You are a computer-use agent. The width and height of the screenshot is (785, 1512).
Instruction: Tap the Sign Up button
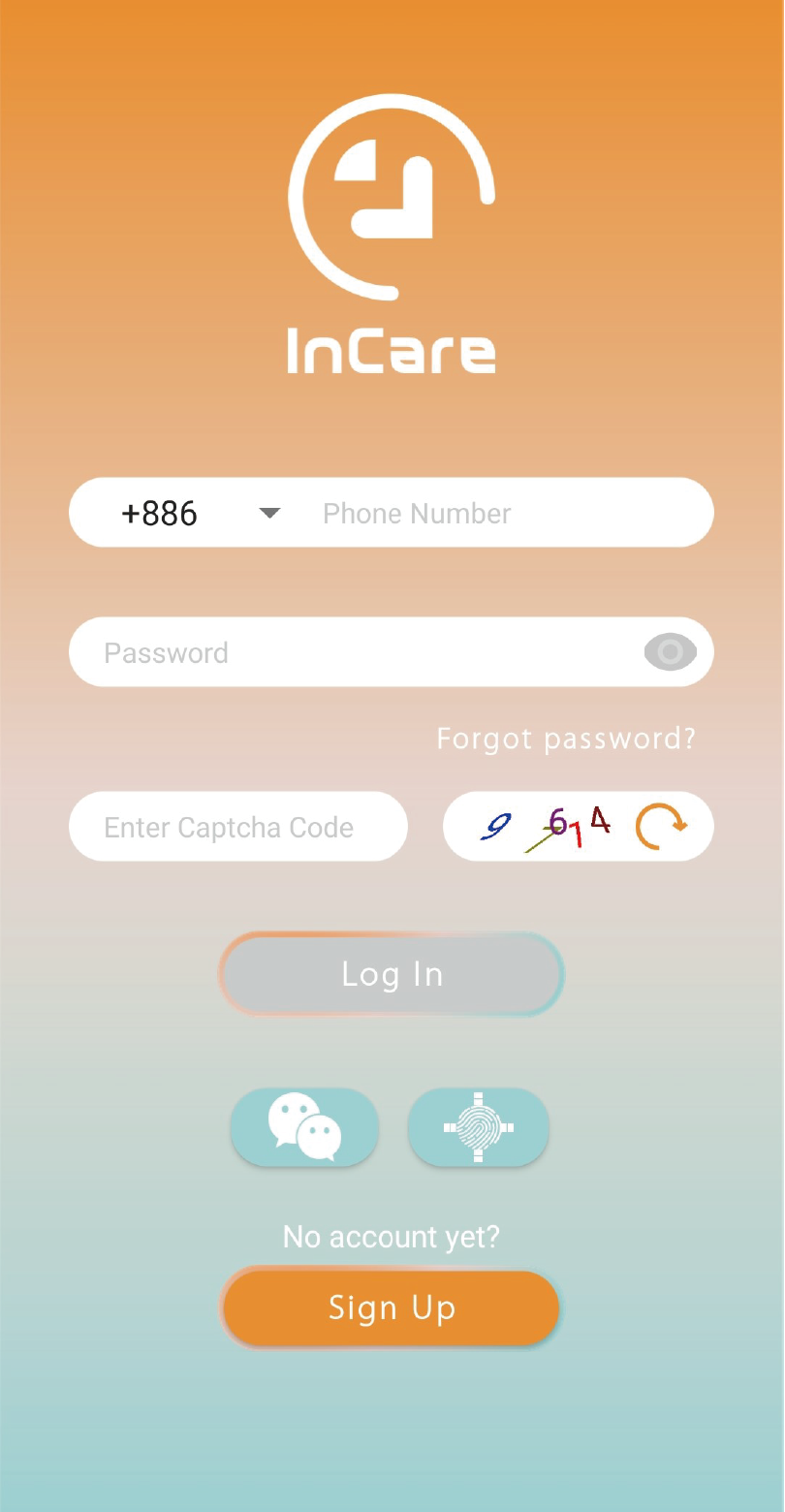(x=392, y=1307)
